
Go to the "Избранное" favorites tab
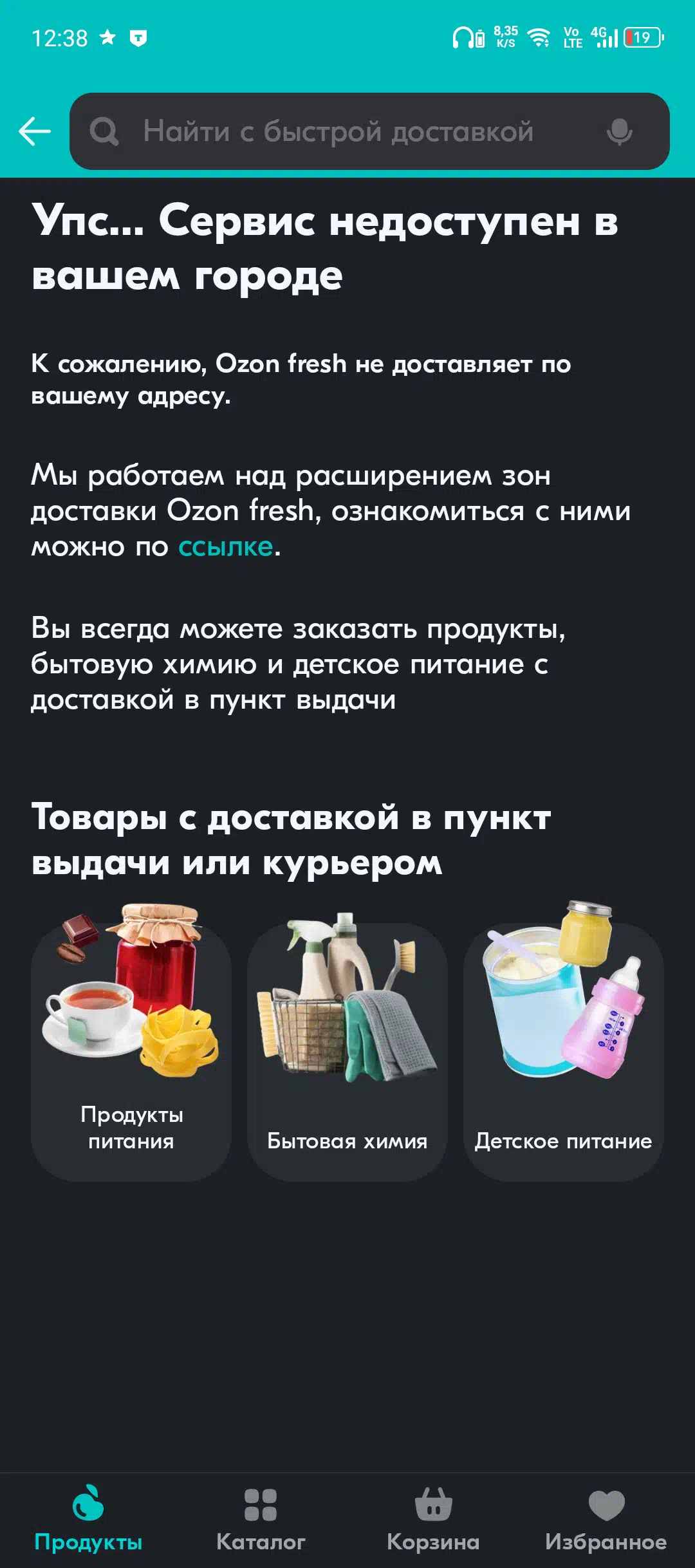click(606, 1519)
